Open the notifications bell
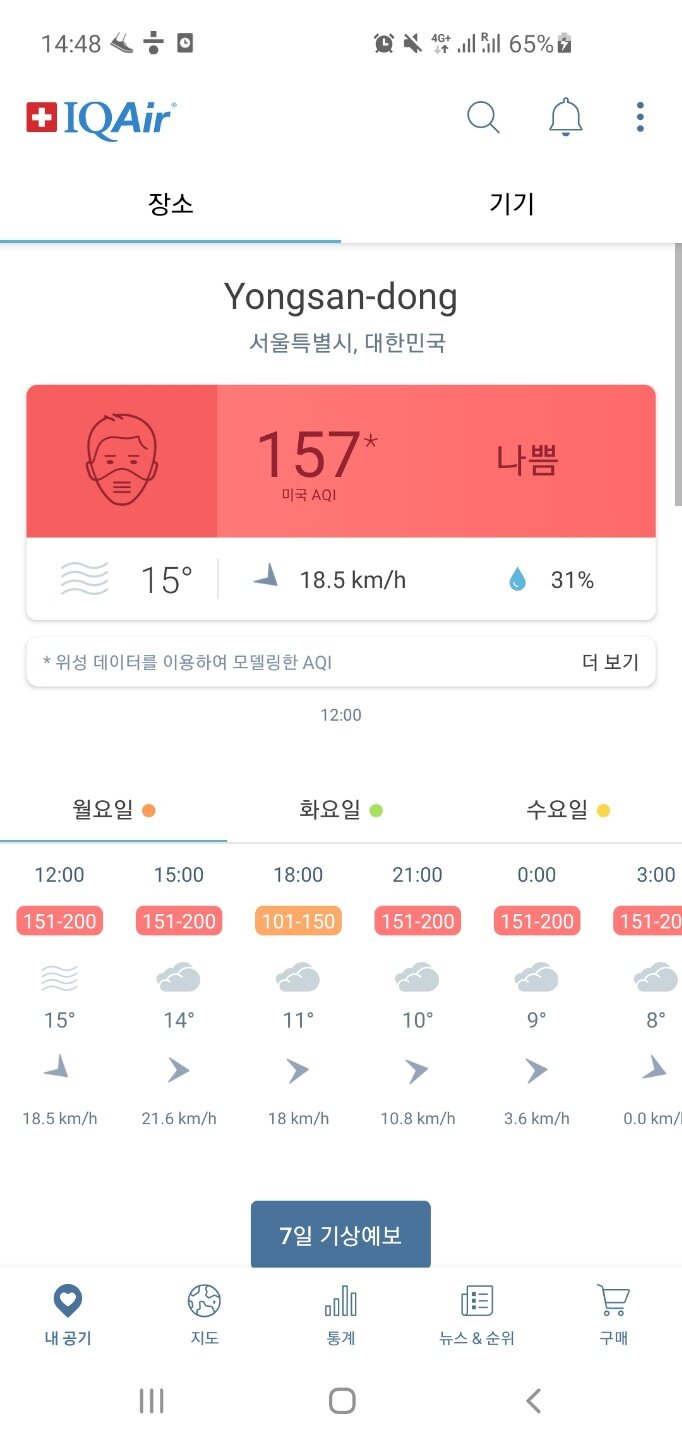682x1440 pixels. (x=565, y=118)
